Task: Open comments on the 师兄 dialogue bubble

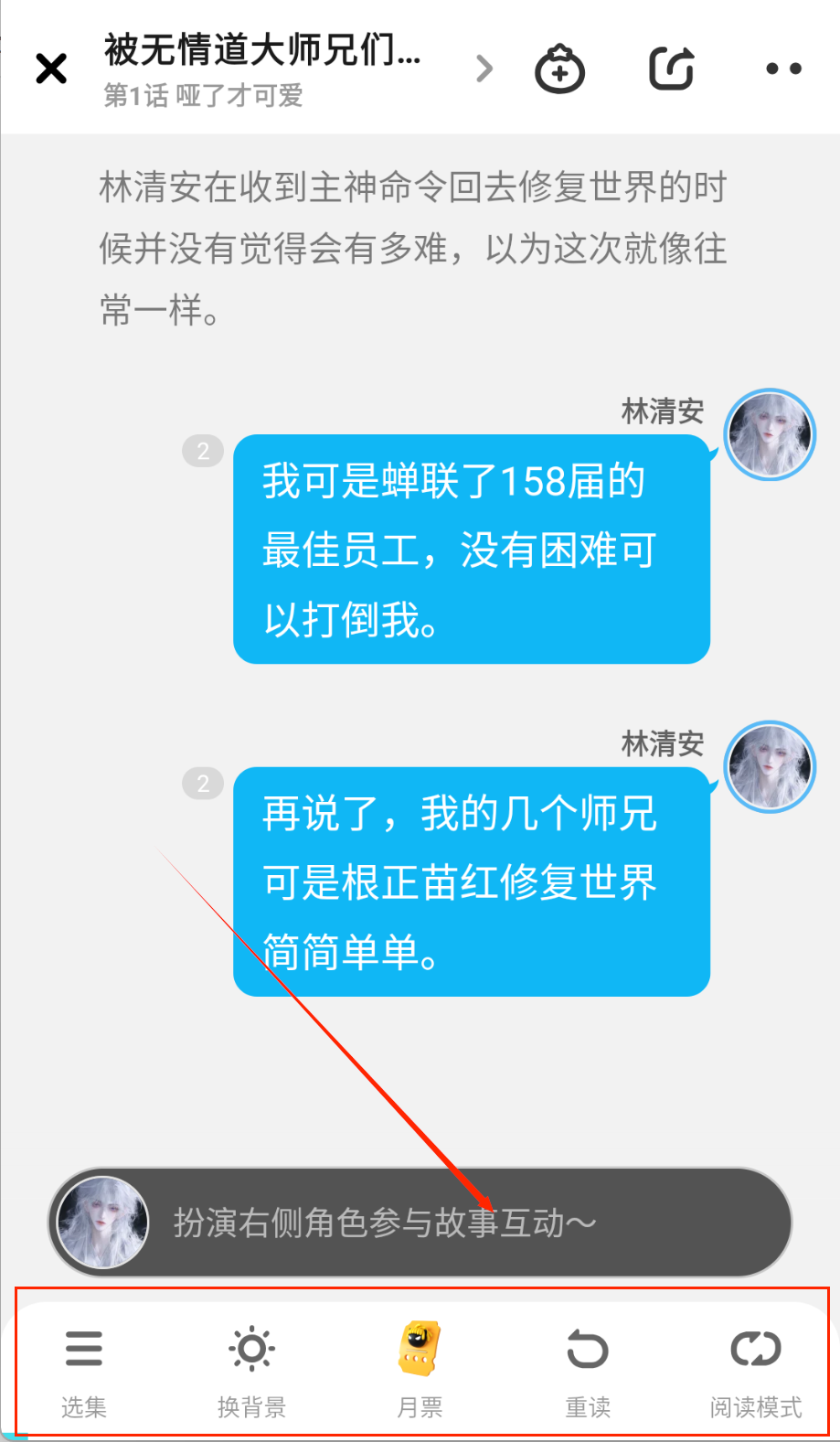Action: coord(203,784)
